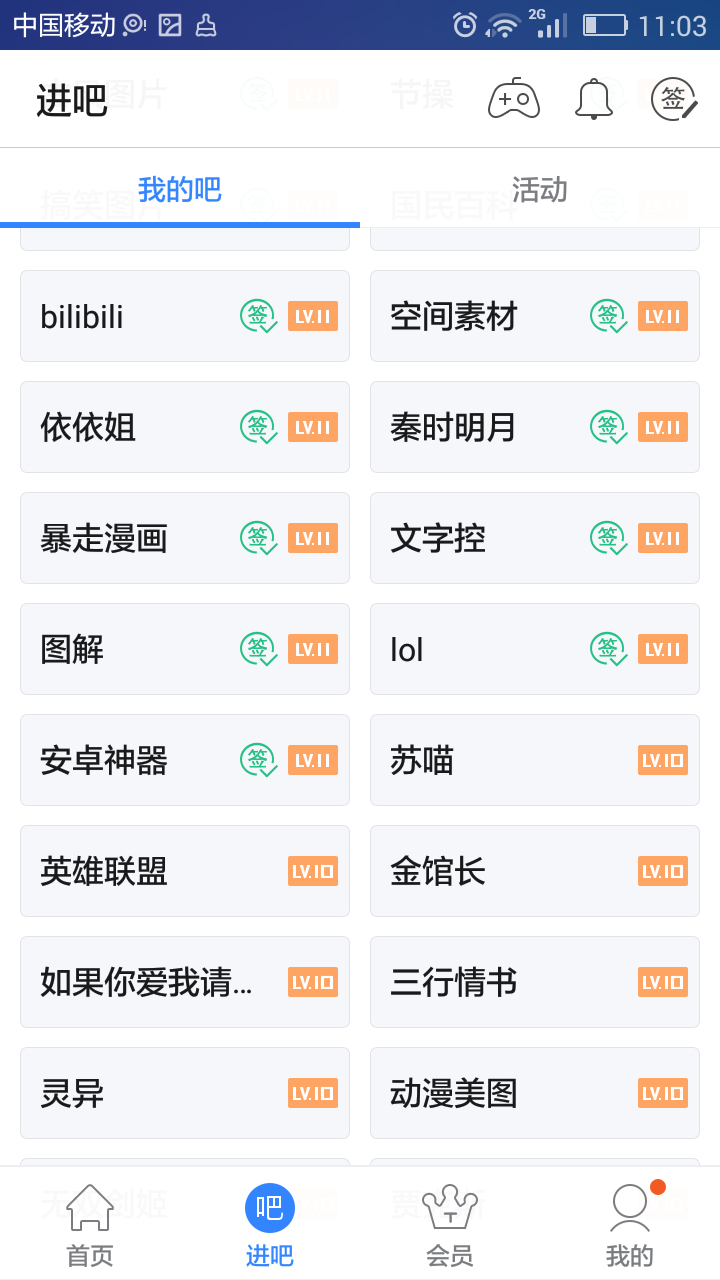
Task: Select the 我的吧 tab
Action: pos(180,189)
